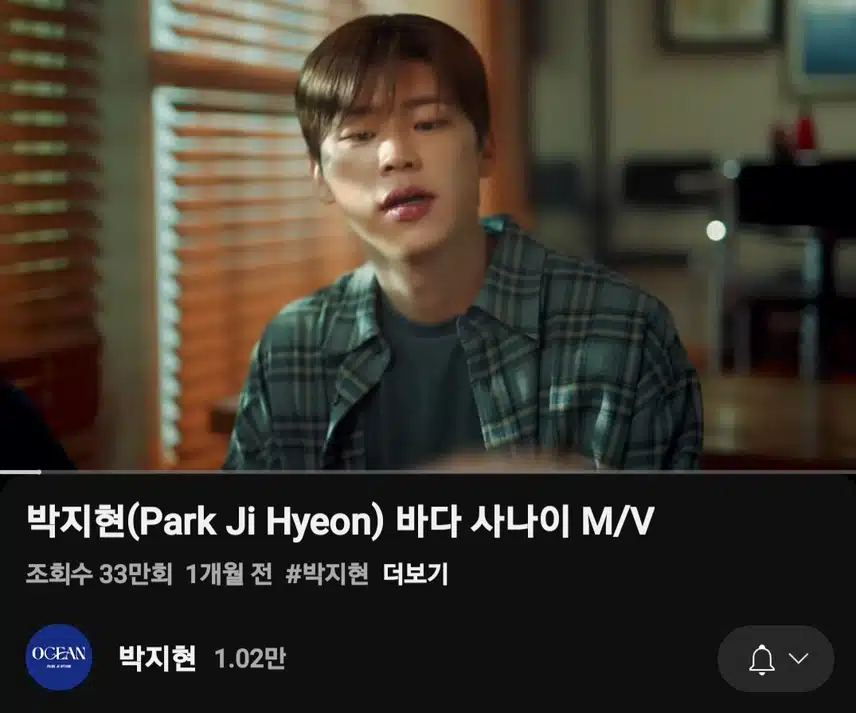The width and height of the screenshot is (856, 713).
Task: Open 박지현 channel page via OCEAN avatar
Action: pyautogui.click(x=59, y=657)
